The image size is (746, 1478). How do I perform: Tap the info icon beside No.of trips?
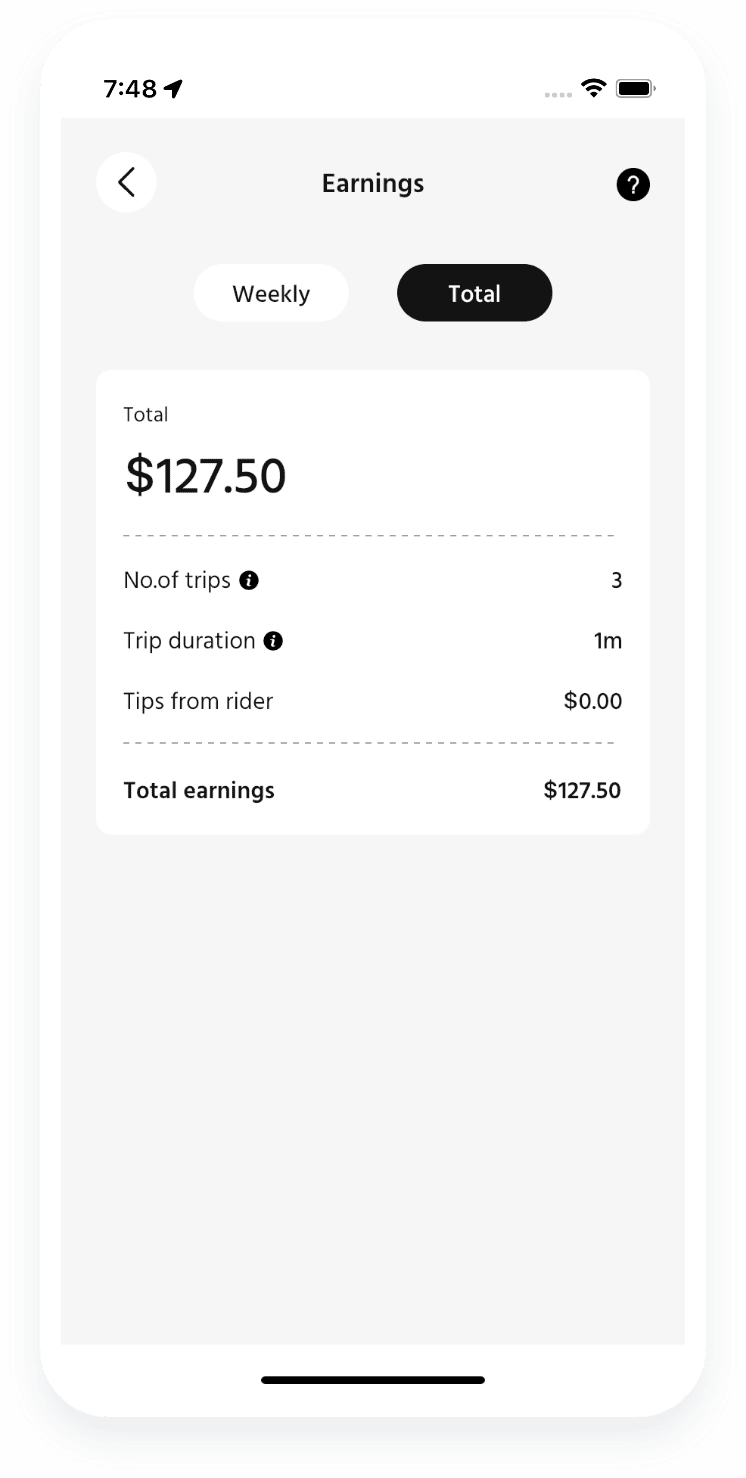click(250, 580)
